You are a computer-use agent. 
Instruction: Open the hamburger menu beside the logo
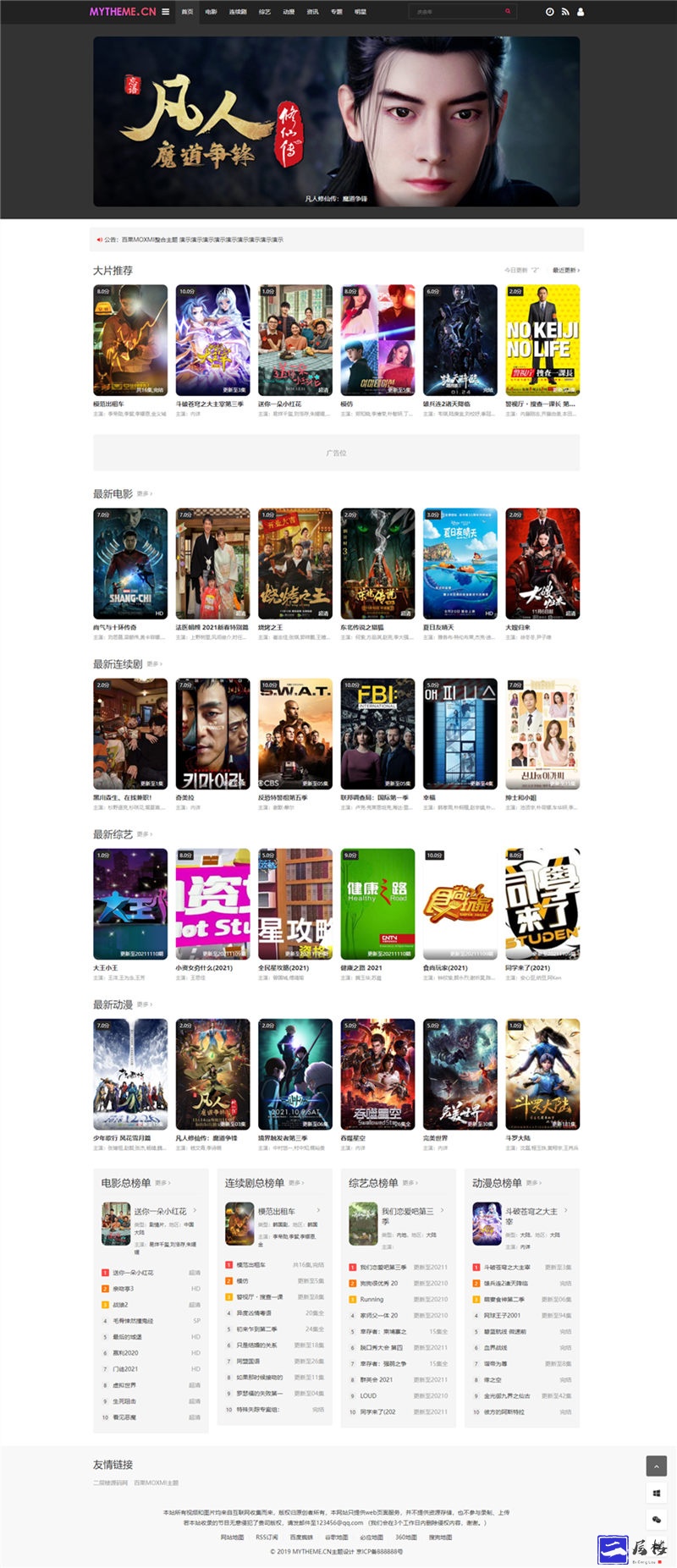165,12
